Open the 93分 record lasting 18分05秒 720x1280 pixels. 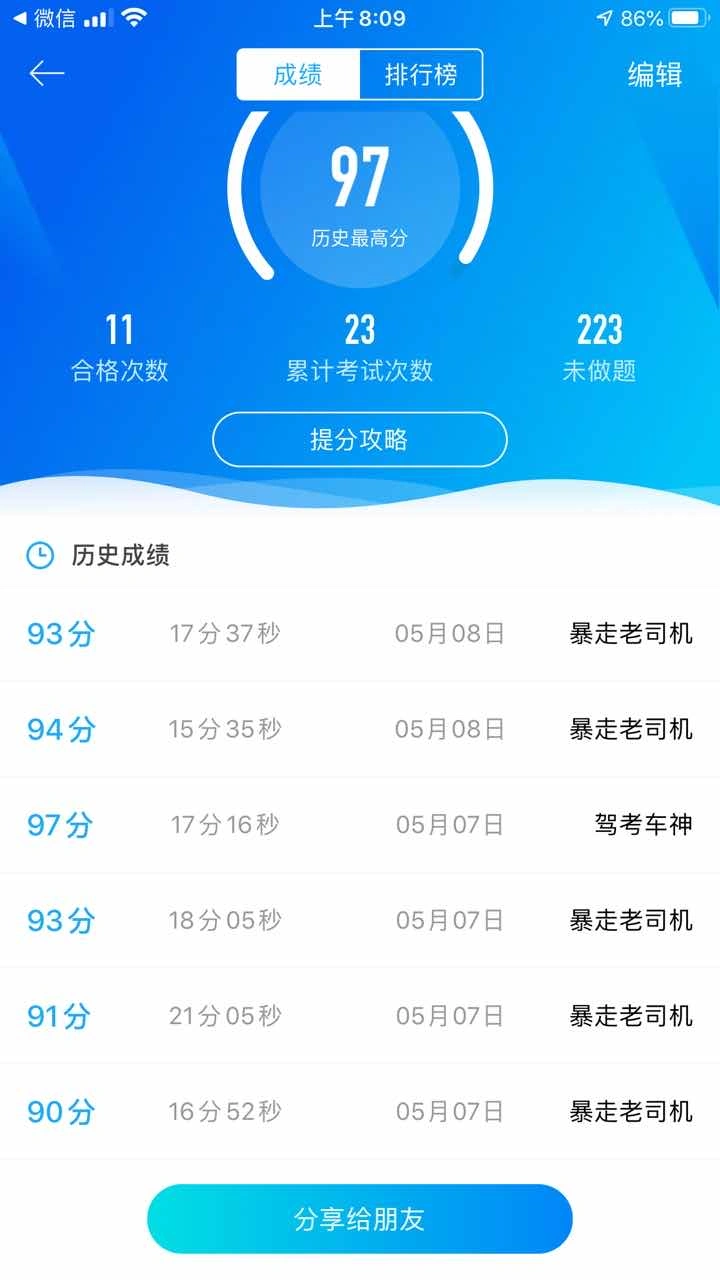360,920
